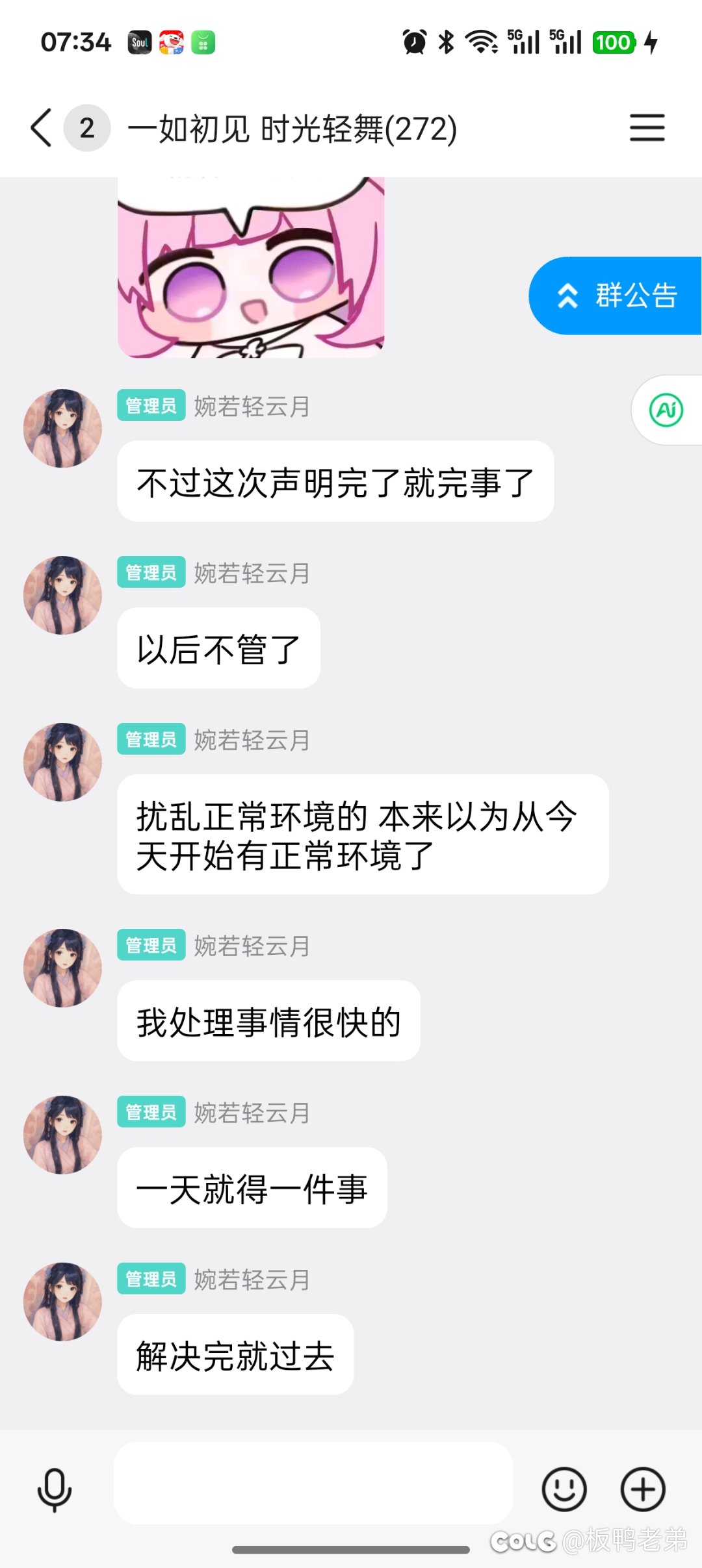
Task: Go back from the group chat
Action: coord(42,128)
